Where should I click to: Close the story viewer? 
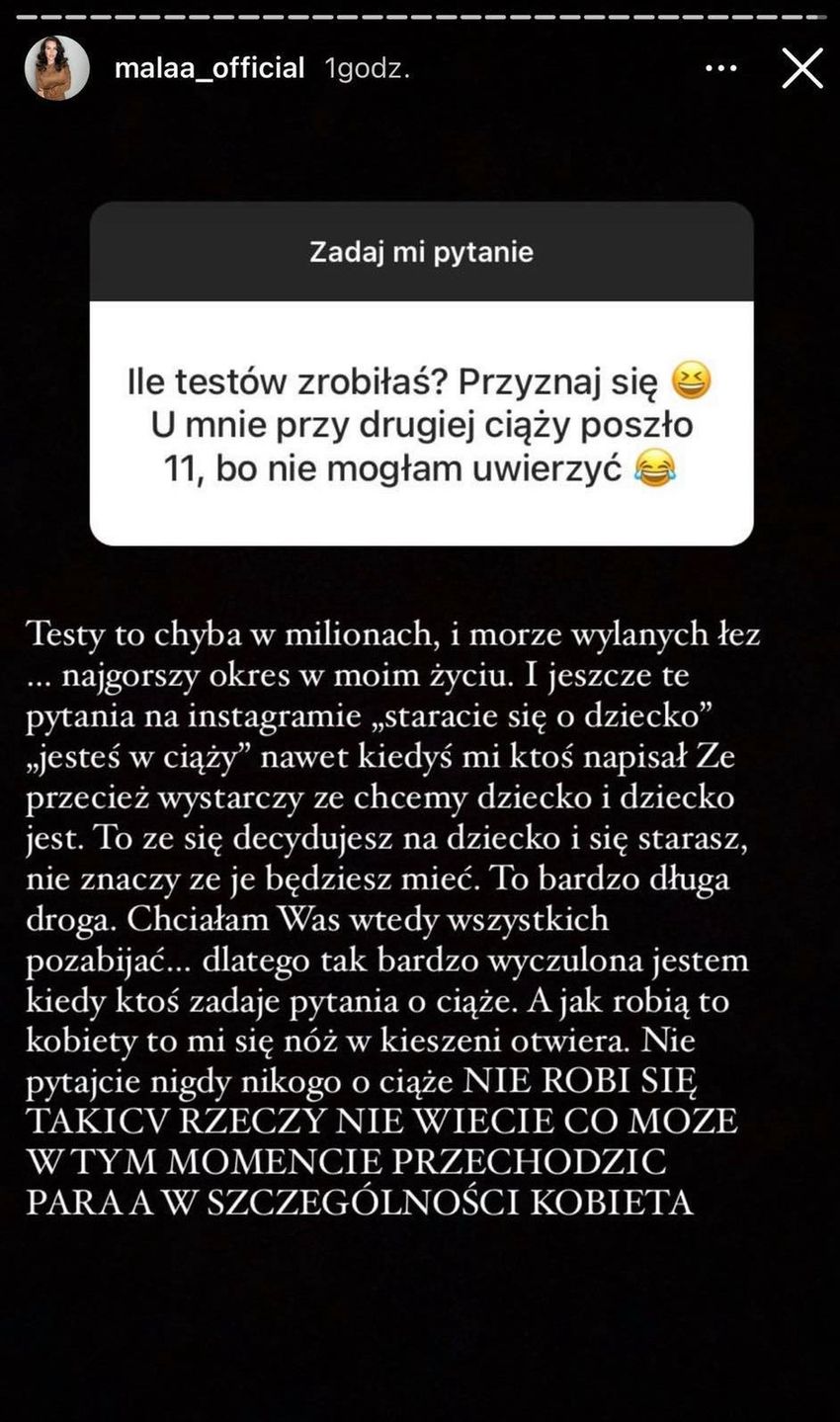click(801, 69)
